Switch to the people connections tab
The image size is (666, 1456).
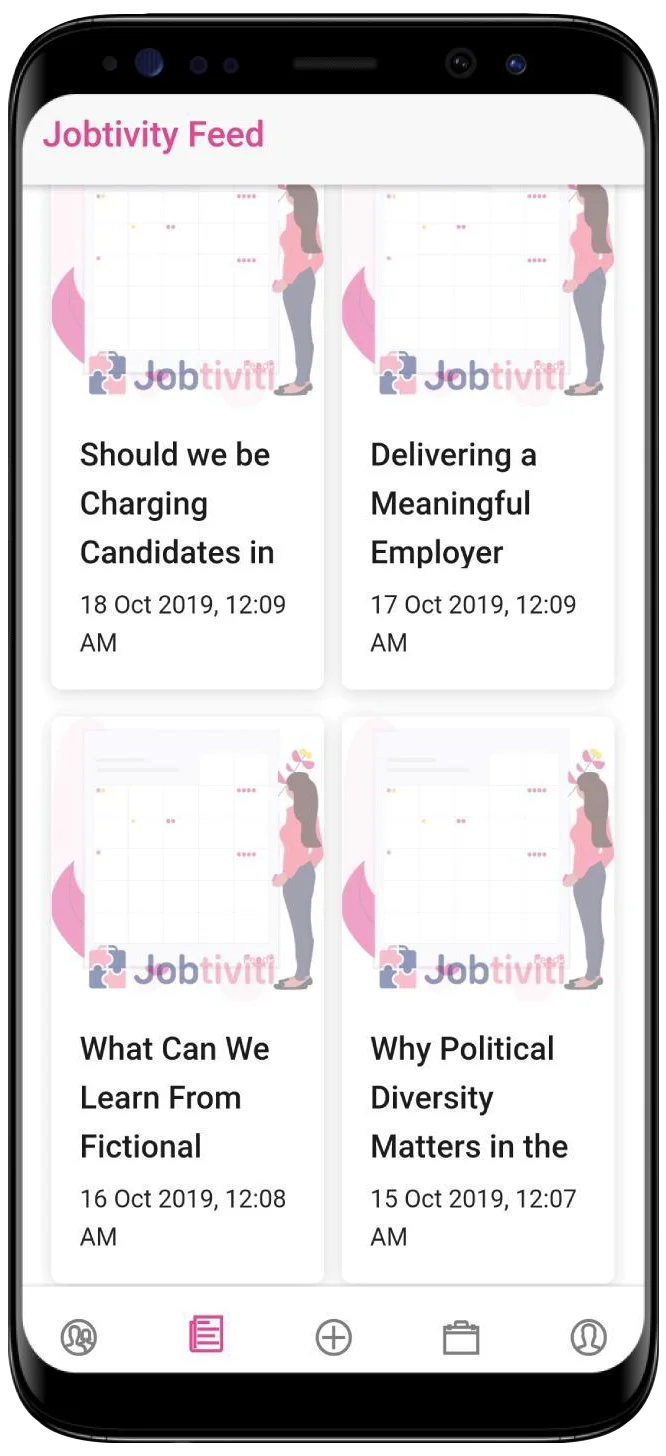point(78,1337)
